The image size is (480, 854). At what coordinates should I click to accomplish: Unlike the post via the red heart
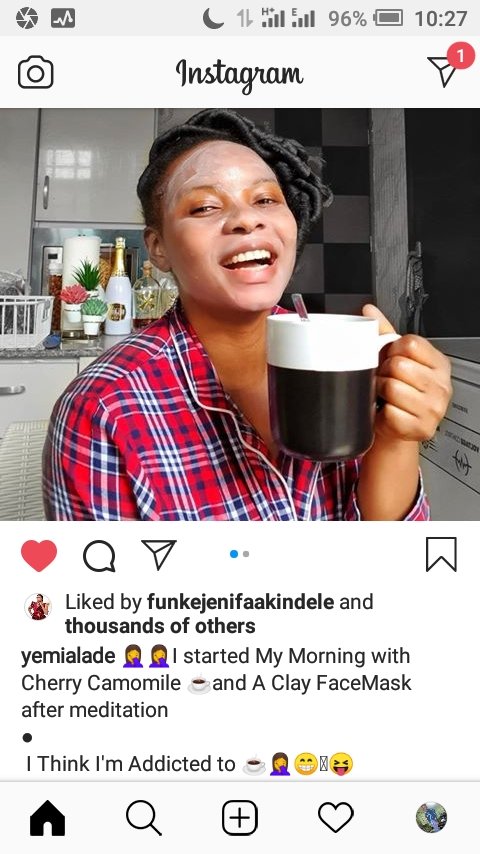click(39, 555)
